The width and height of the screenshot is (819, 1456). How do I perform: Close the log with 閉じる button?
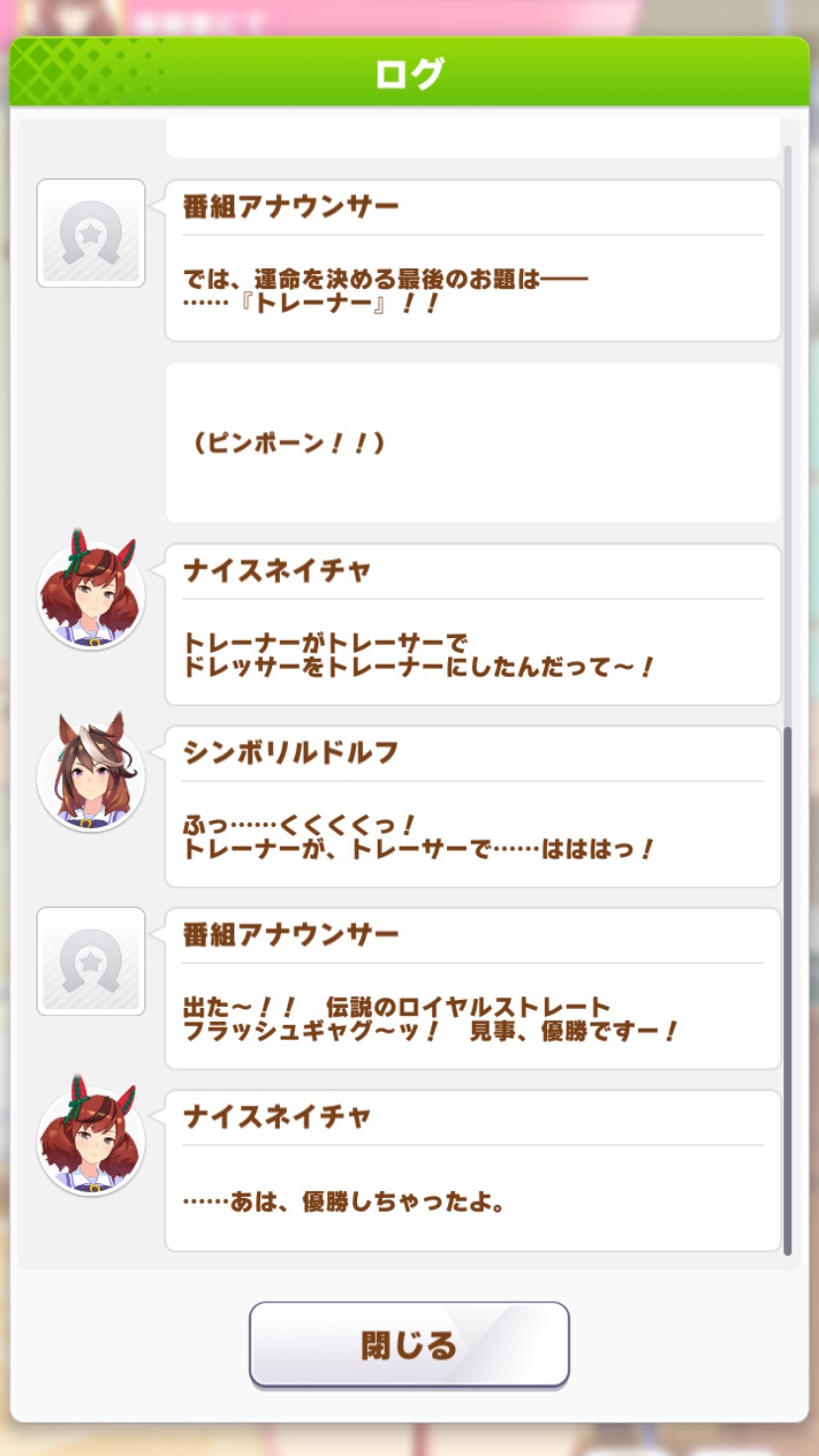click(x=409, y=1344)
